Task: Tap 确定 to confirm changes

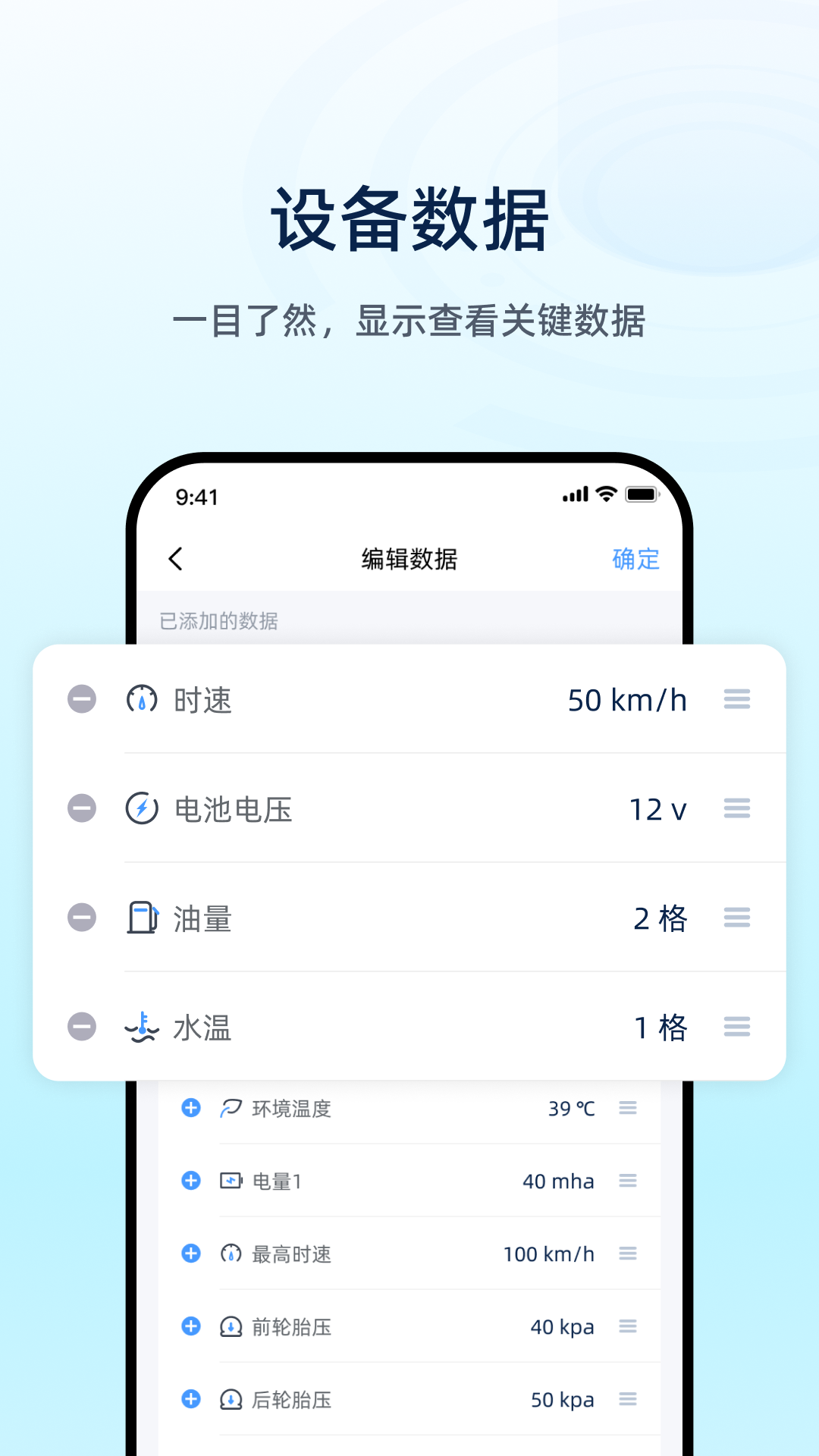Action: click(635, 559)
